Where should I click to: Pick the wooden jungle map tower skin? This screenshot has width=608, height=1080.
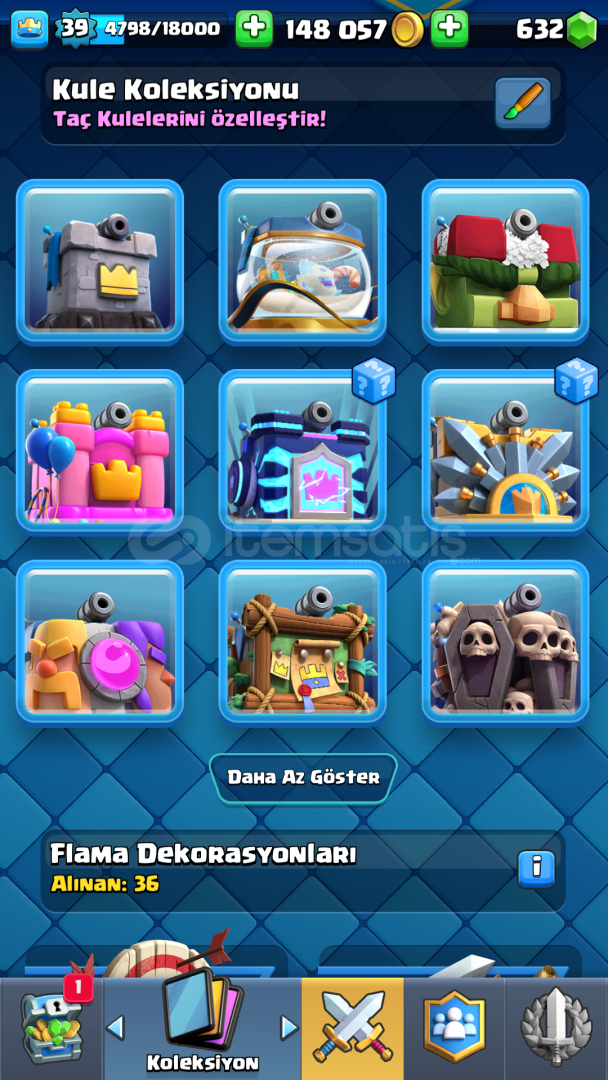pyautogui.click(x=302, y=642)
